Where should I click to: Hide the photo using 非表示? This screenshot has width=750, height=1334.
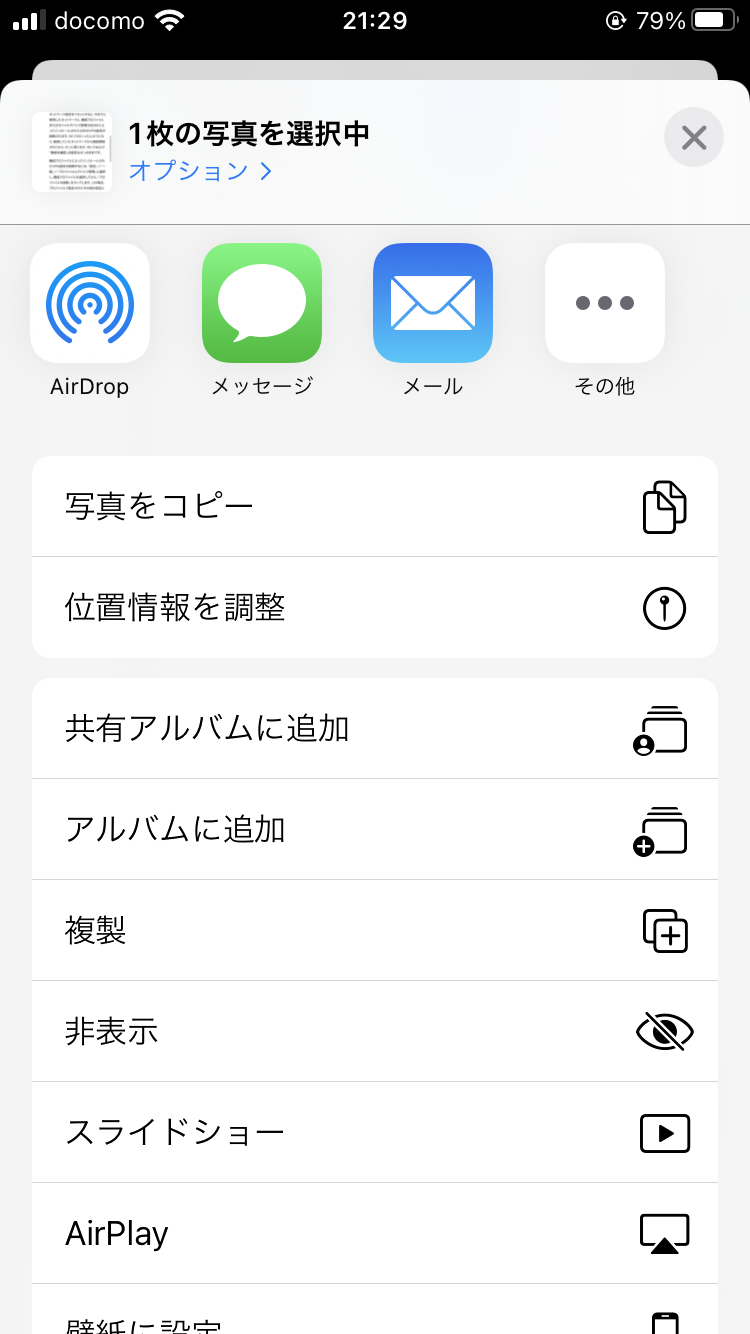tap(375, 1031)
